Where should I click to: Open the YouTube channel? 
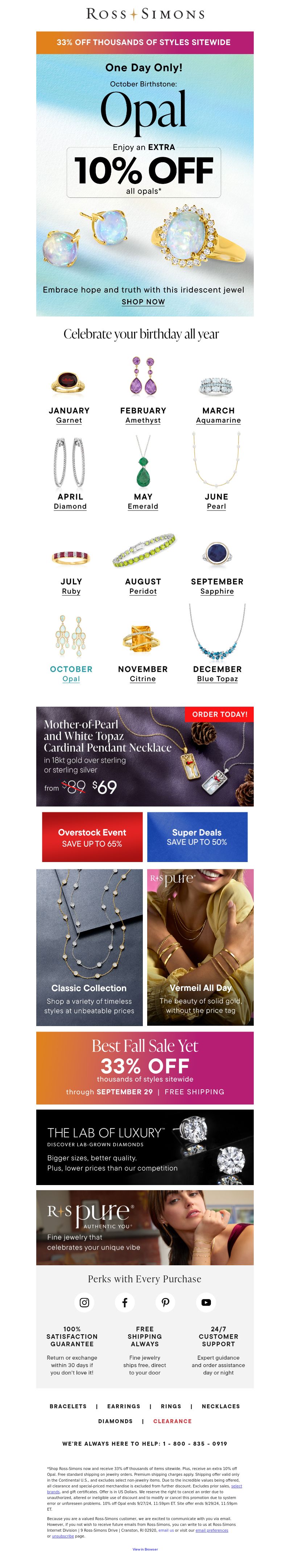(206, 1302)
